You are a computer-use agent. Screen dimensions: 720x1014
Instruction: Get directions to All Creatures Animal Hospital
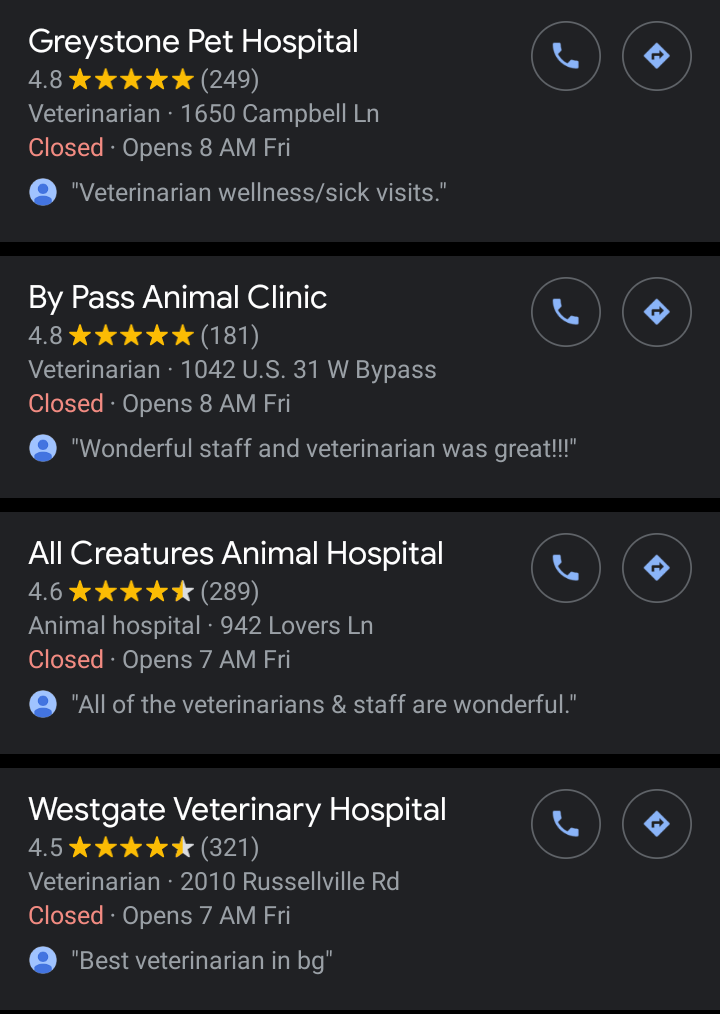click(x=657, y=568)
